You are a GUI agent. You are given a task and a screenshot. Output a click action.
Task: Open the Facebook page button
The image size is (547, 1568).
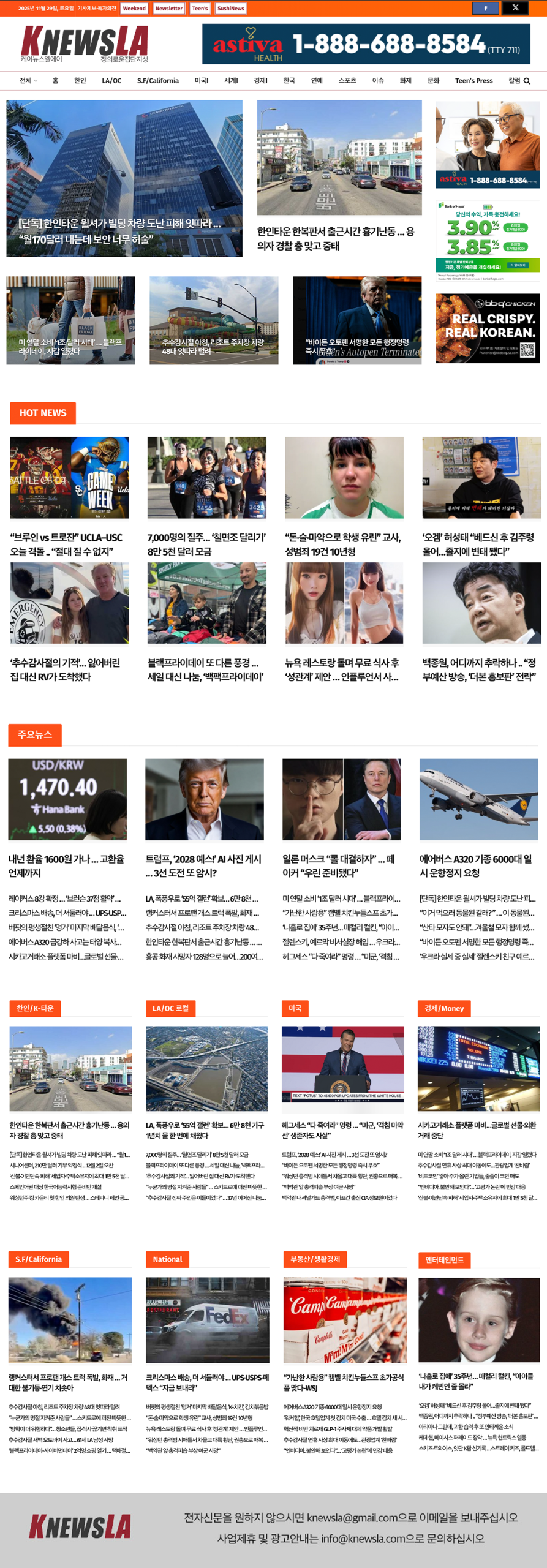coord(485,8)
